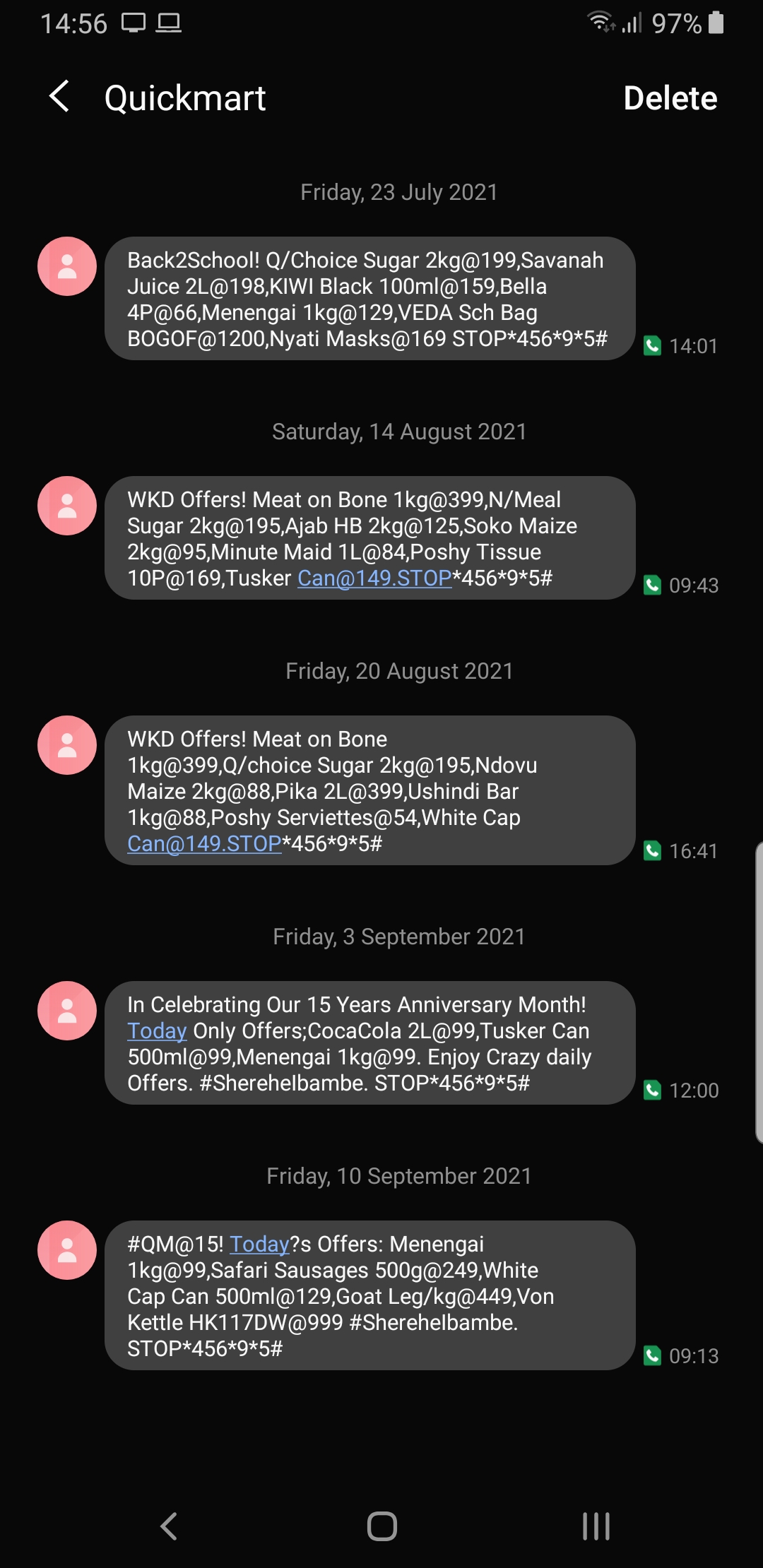Open contact avatar beside the Anniversary Month message
The height and width of the screenshot is (1568, 763).
[67, 1011]
